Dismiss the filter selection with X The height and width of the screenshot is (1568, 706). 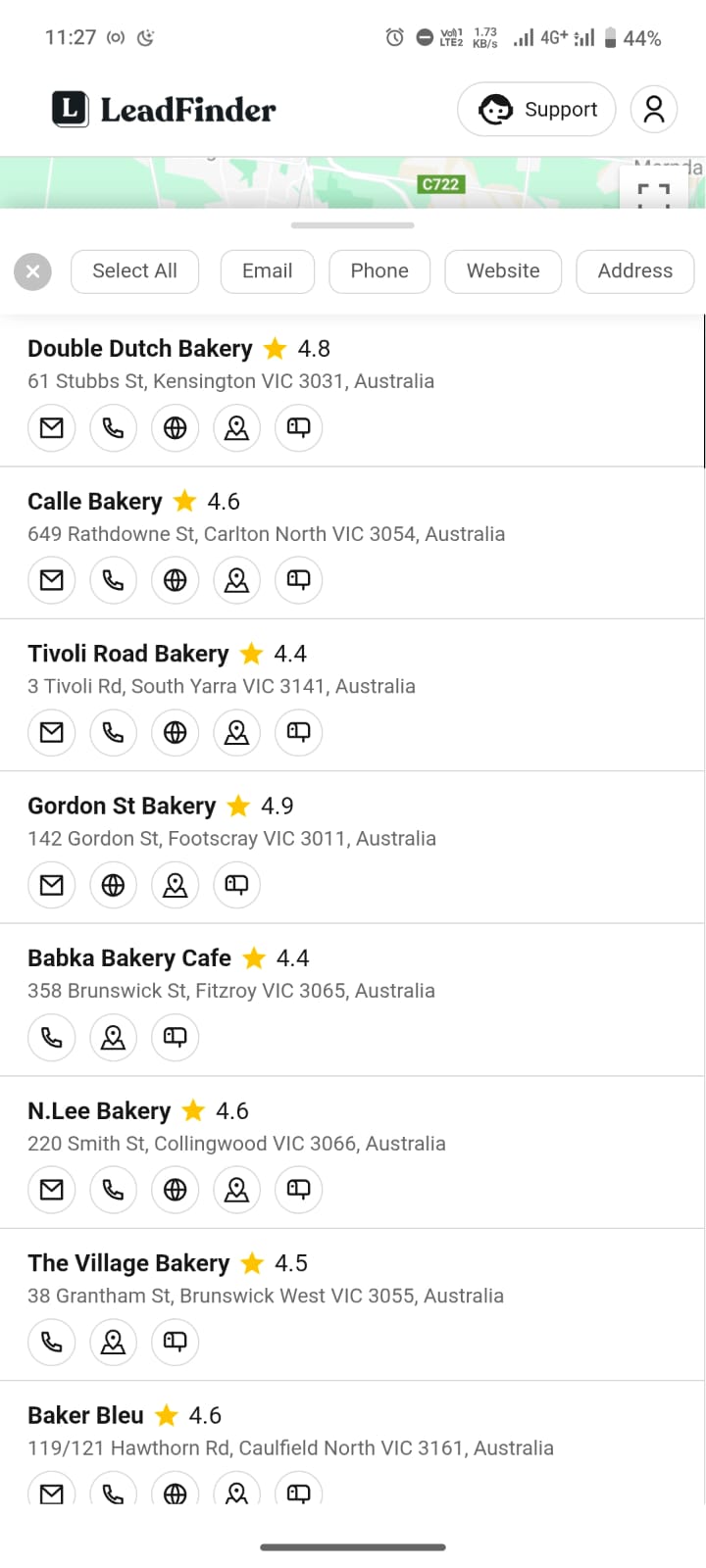click(32, 271)
